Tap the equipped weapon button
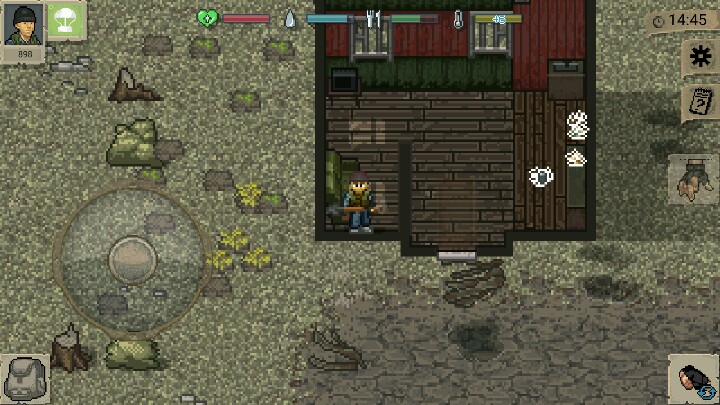The width and height of the screenshot is (720, 405). 693,381
